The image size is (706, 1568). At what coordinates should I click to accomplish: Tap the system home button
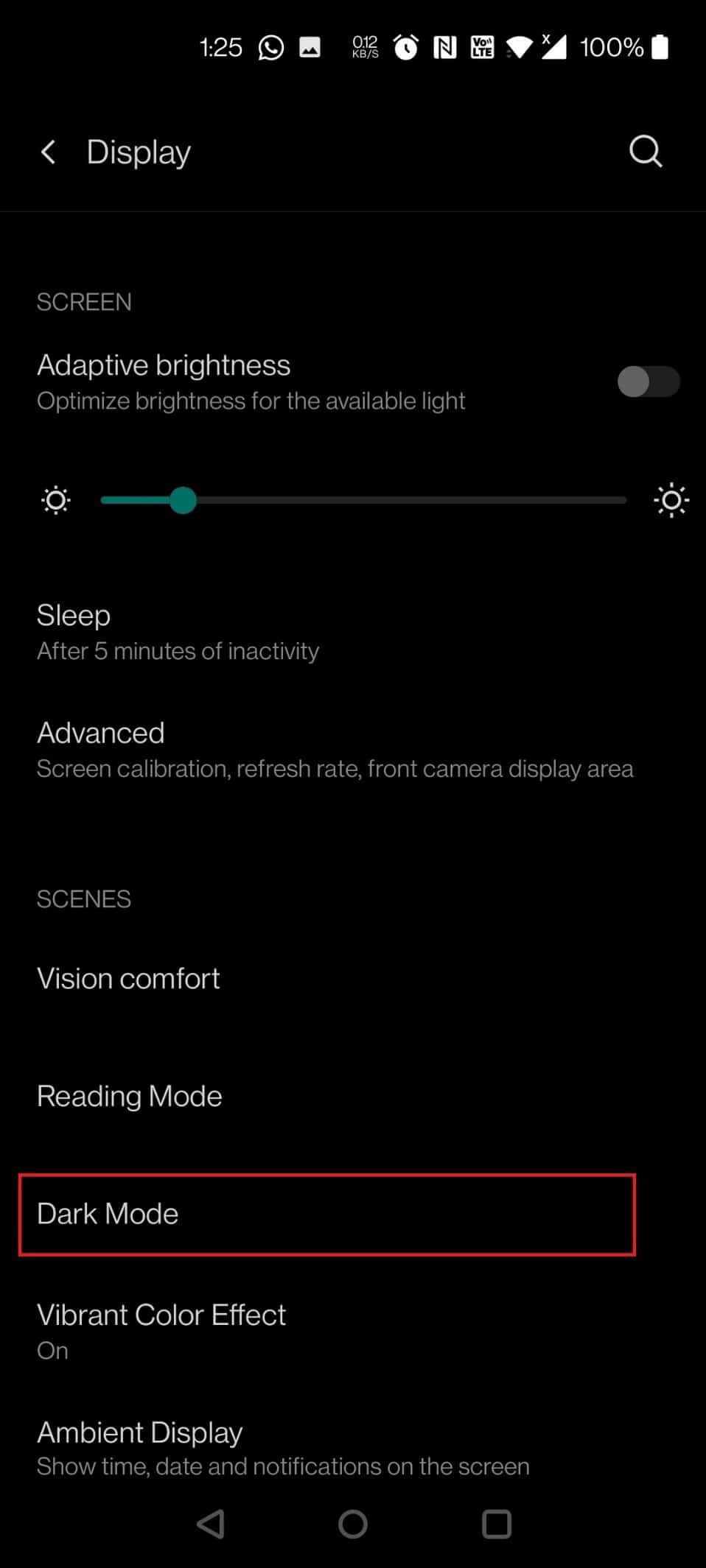[x=352, y=1524]
